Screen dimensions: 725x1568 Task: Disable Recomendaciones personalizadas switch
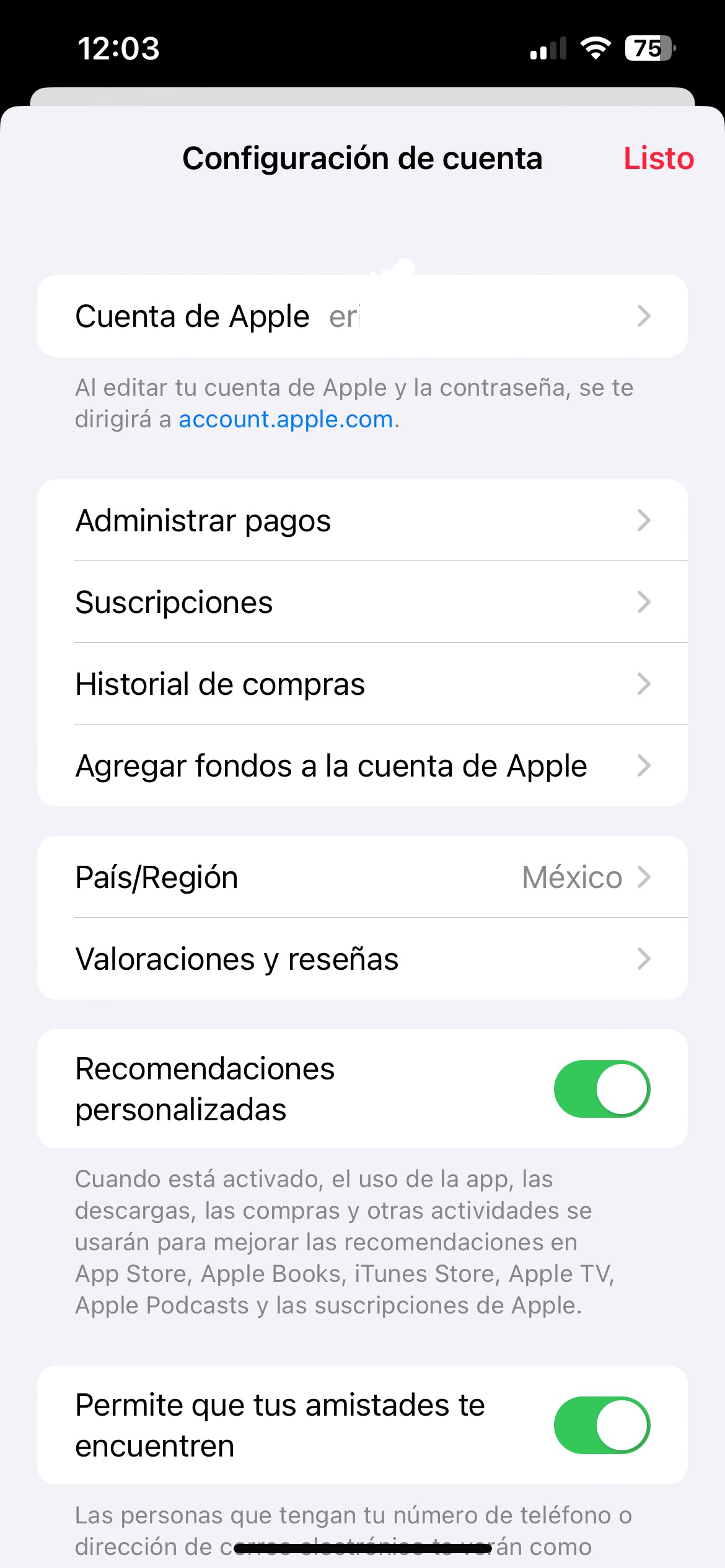coord(602,1089)
